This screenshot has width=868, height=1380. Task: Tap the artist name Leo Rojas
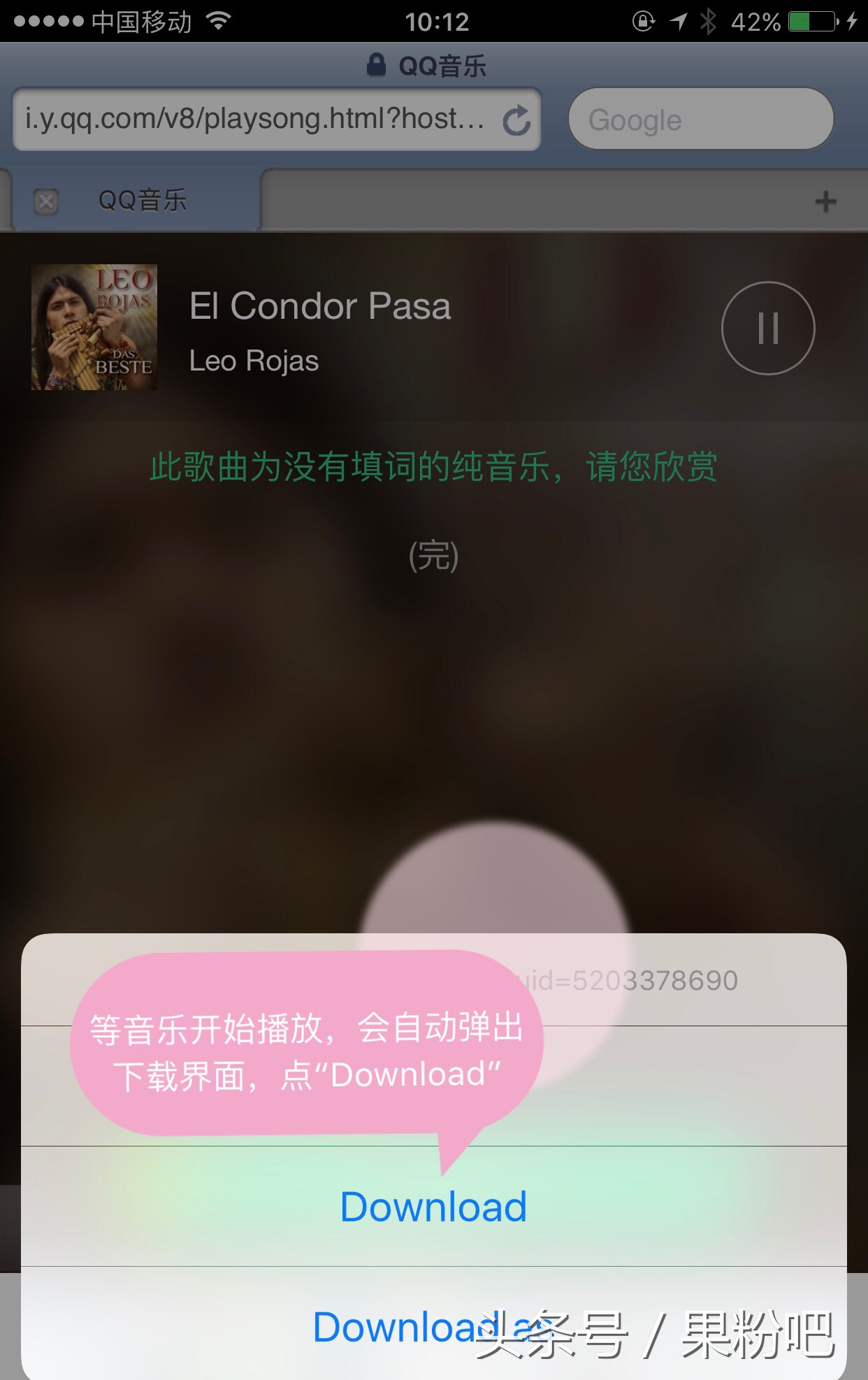(x=254, y=361)
